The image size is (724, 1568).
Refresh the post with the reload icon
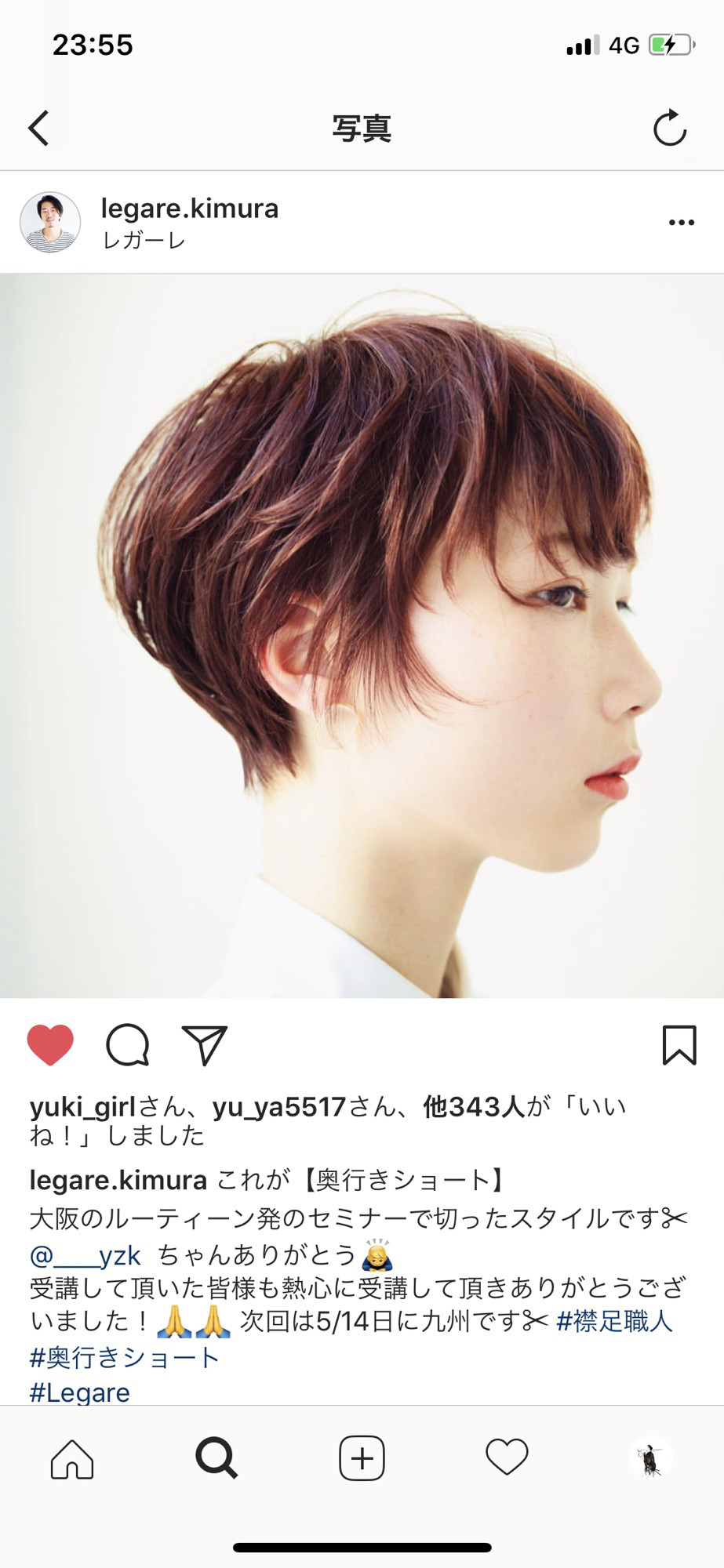pyautogui.click(x=669, y=128)
